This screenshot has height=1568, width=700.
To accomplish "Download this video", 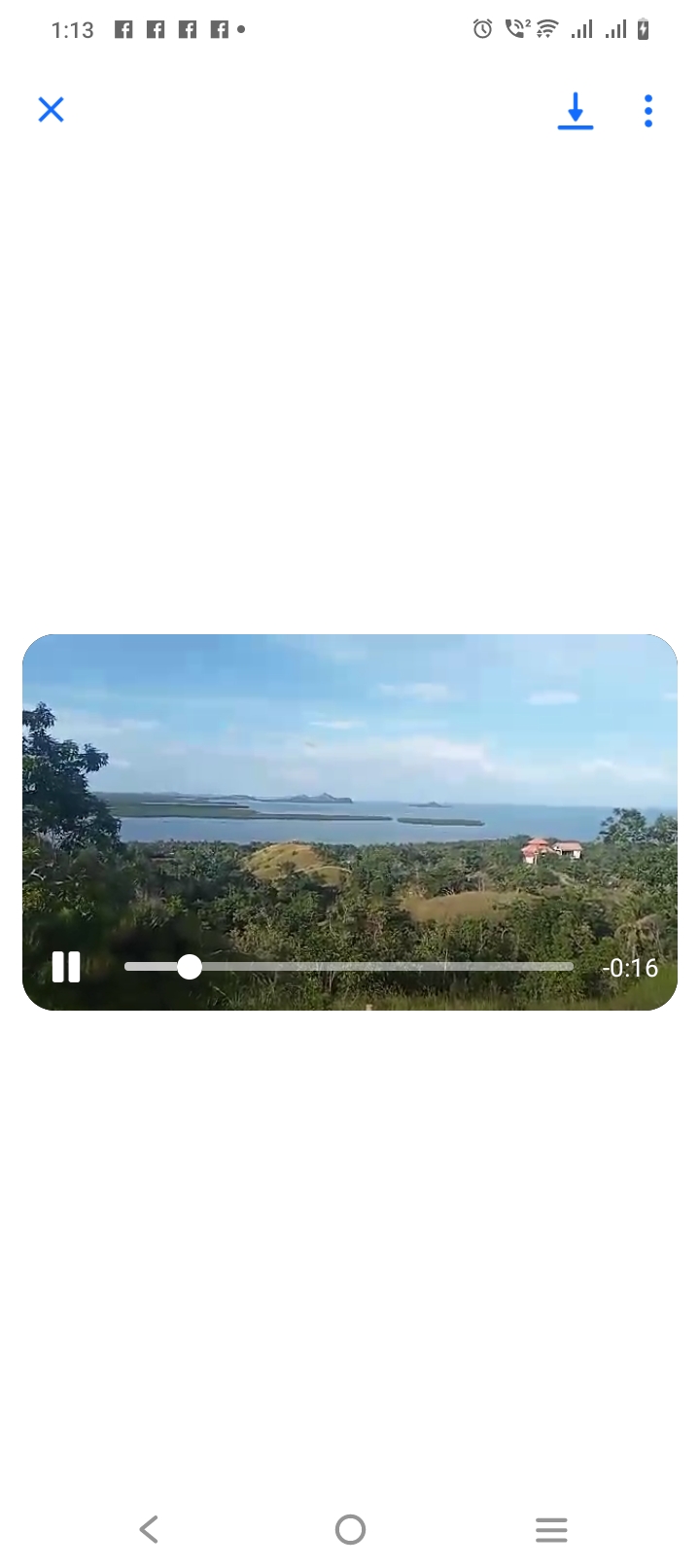I will 576,111.
